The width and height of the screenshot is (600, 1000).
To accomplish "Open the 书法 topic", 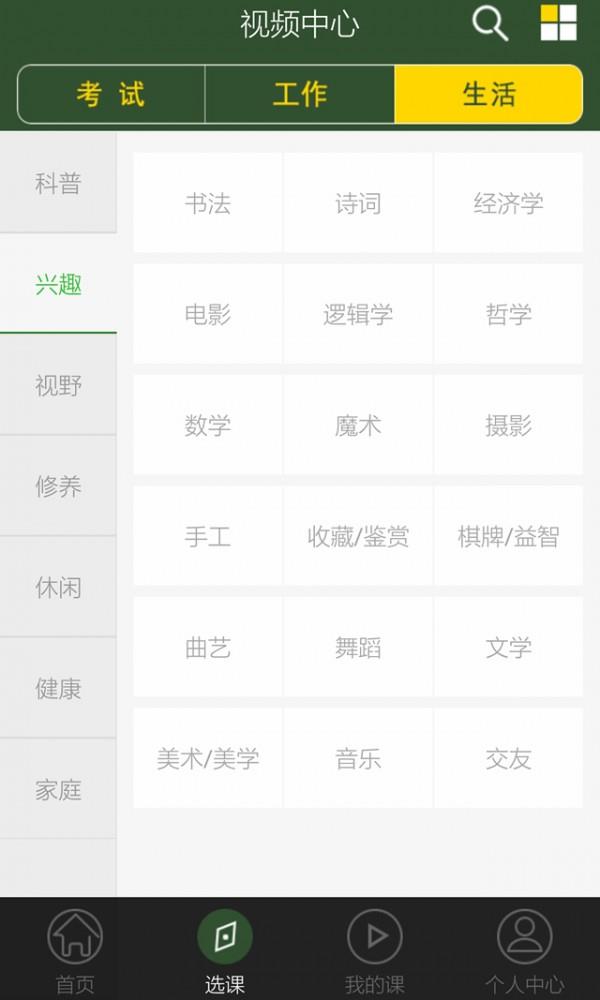I will (x=208, y=203).
